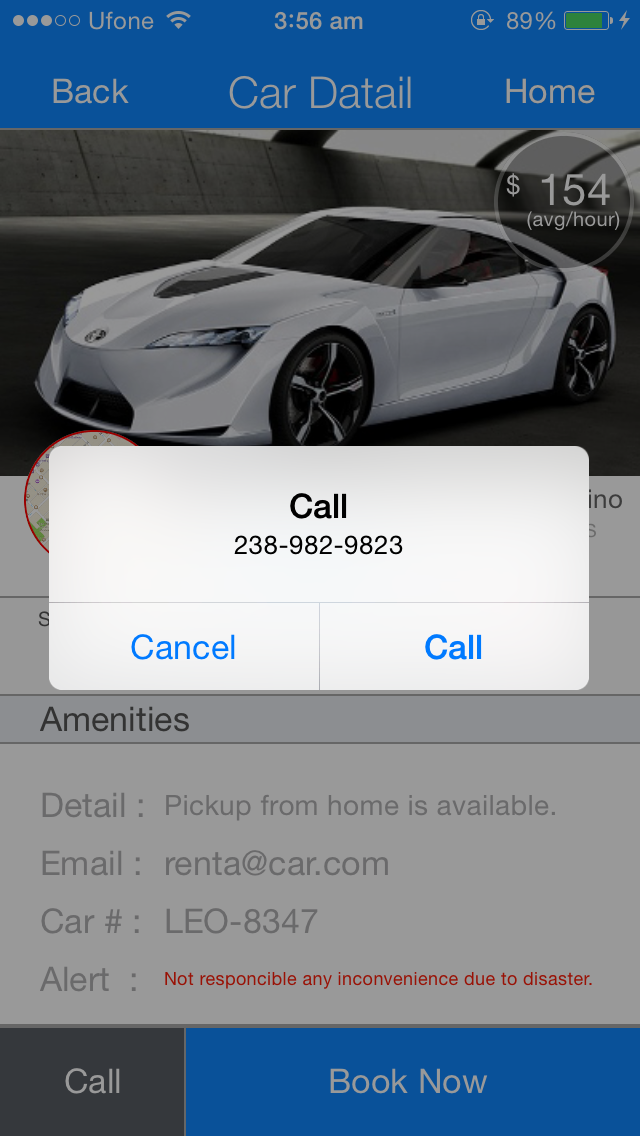The width and height of the screenshot is (640, 1136).
Task: Return to the Home screen
Action: pyautogui.click(x=549, y=92)
